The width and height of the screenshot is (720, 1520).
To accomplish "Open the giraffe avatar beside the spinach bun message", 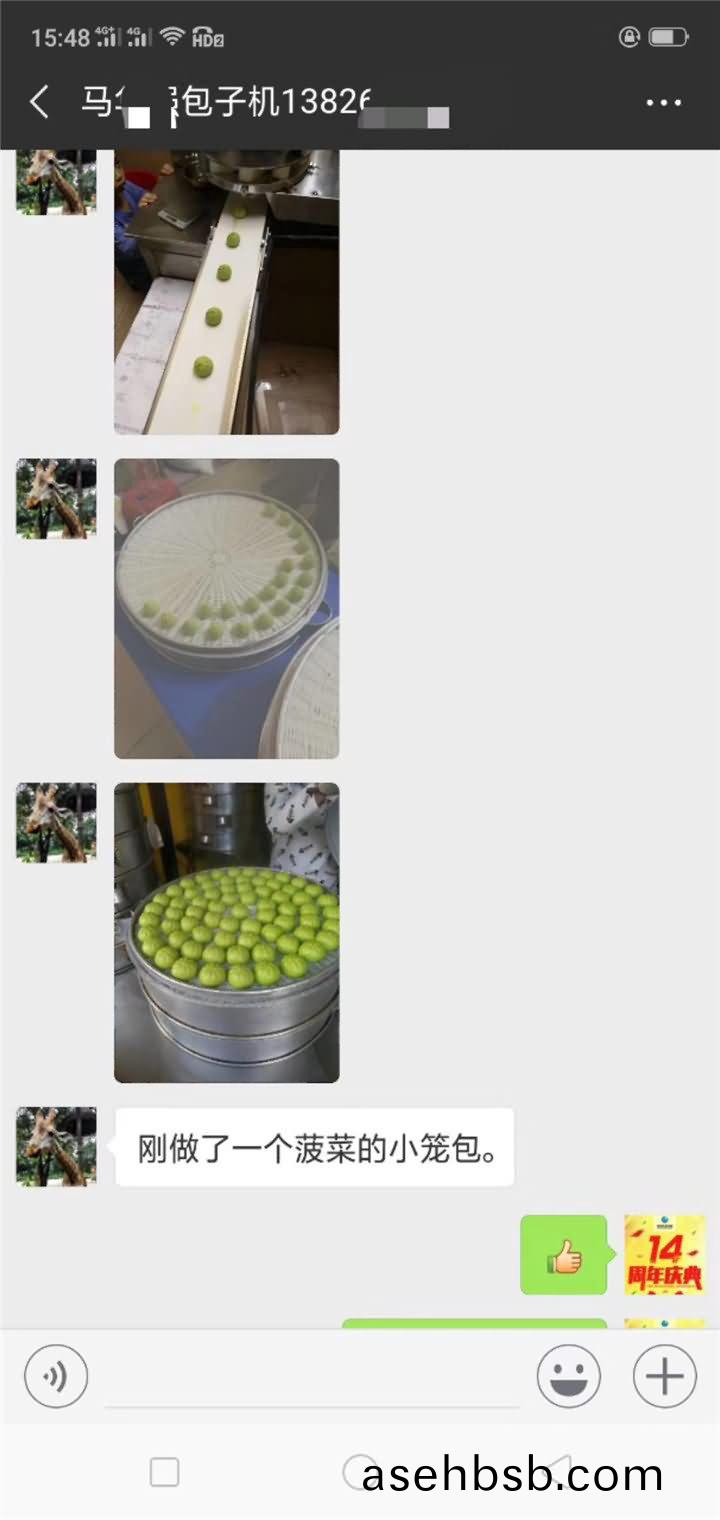I will 56,1147.
